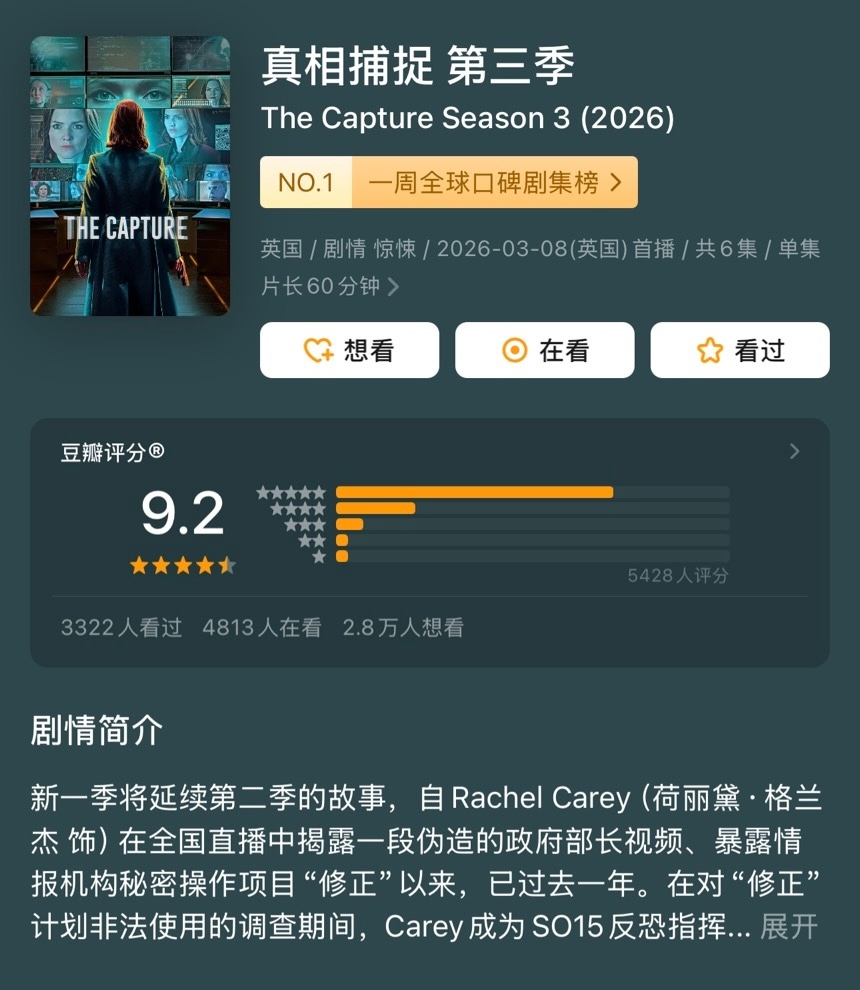
Task: Click the longest five-star rating bar
Action: pyautogui.click(x=475, y=492)
